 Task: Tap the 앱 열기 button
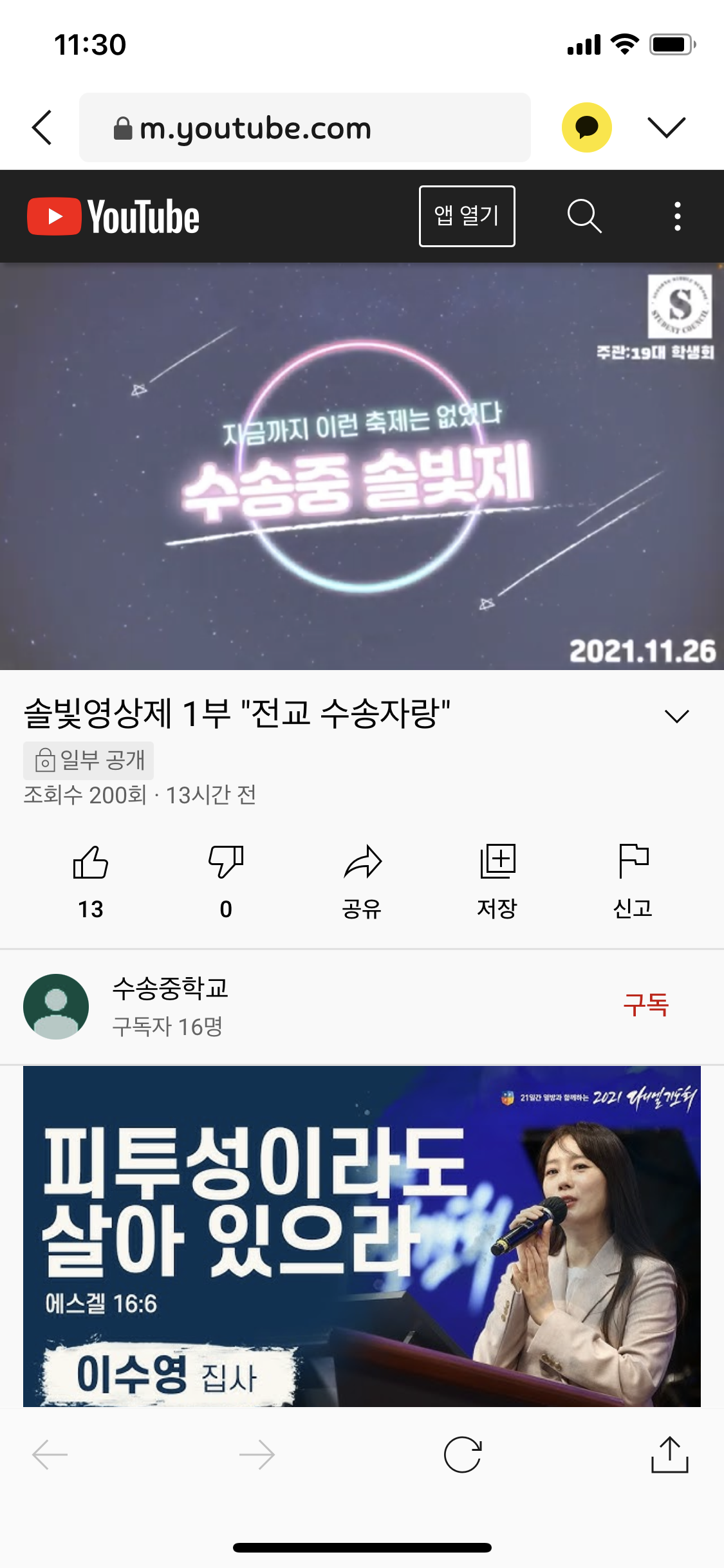467,216
